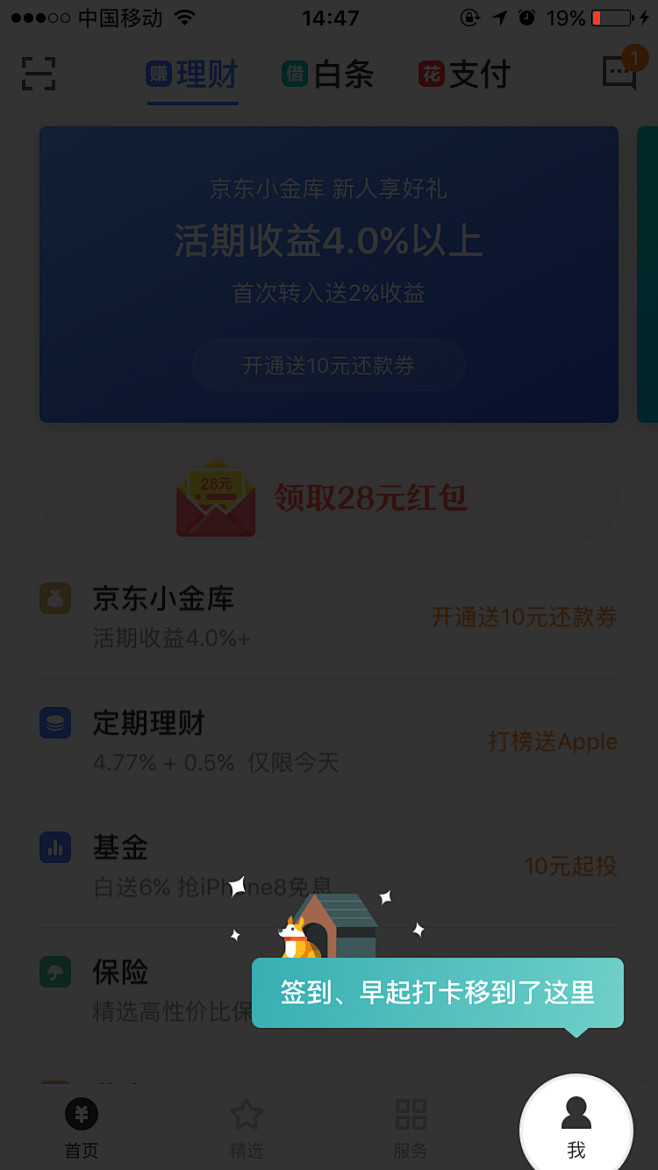Open the 定期理财 row

point(328,741)
